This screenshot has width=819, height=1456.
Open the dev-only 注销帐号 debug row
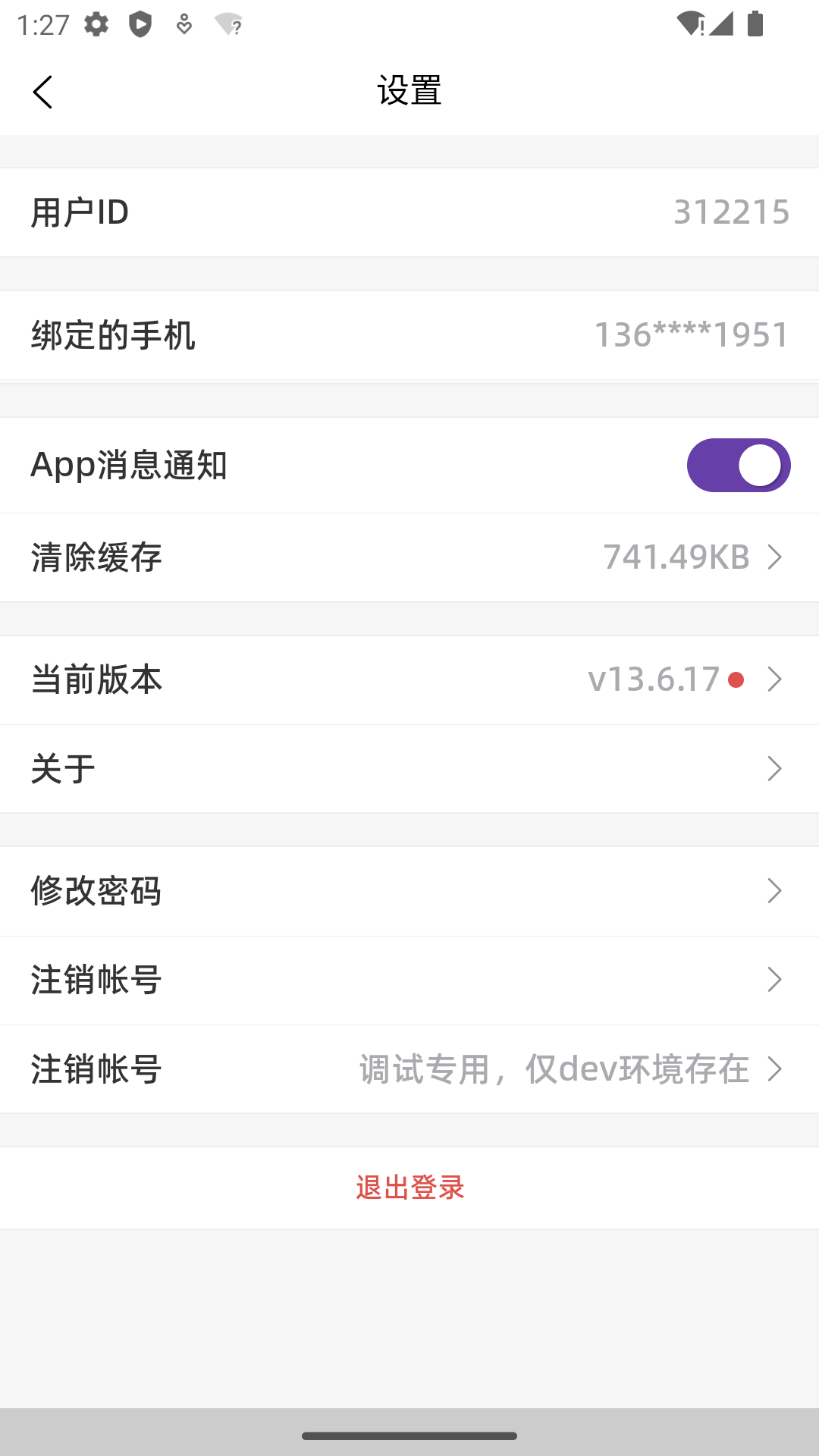409,1069
